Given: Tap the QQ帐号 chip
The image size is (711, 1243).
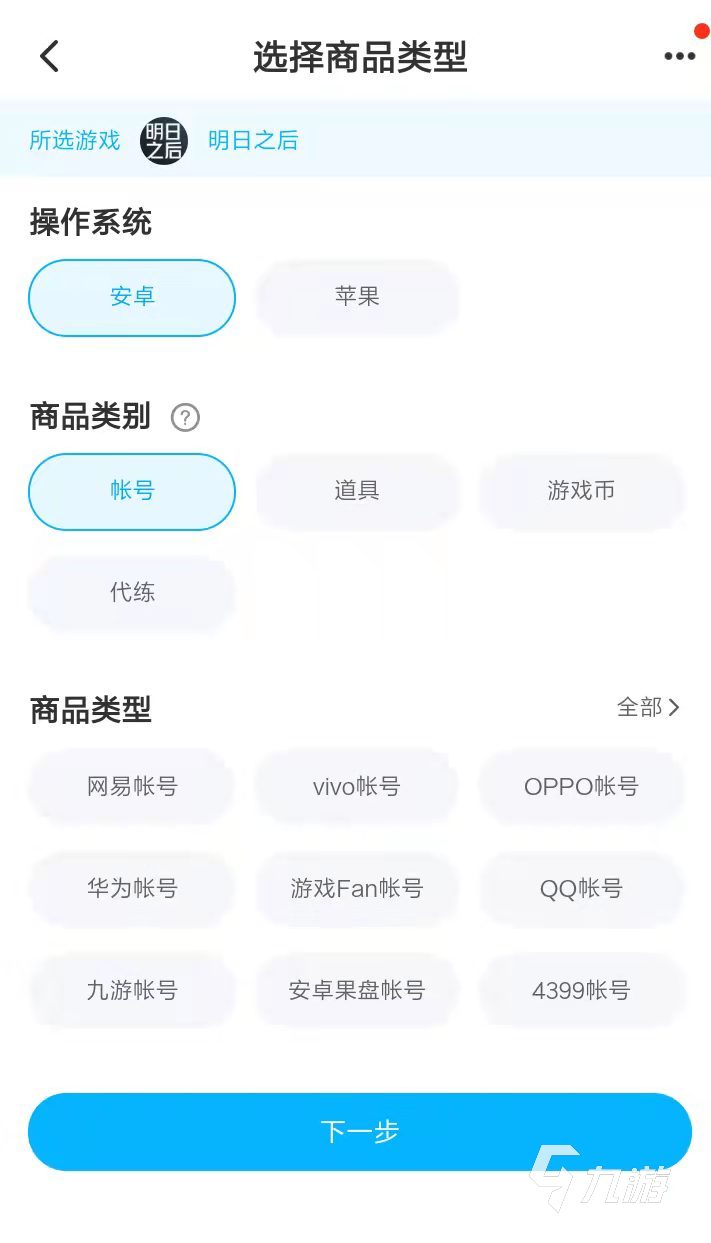Looking at the screenshot, I should pyautogui.click(x=581, y=888).
